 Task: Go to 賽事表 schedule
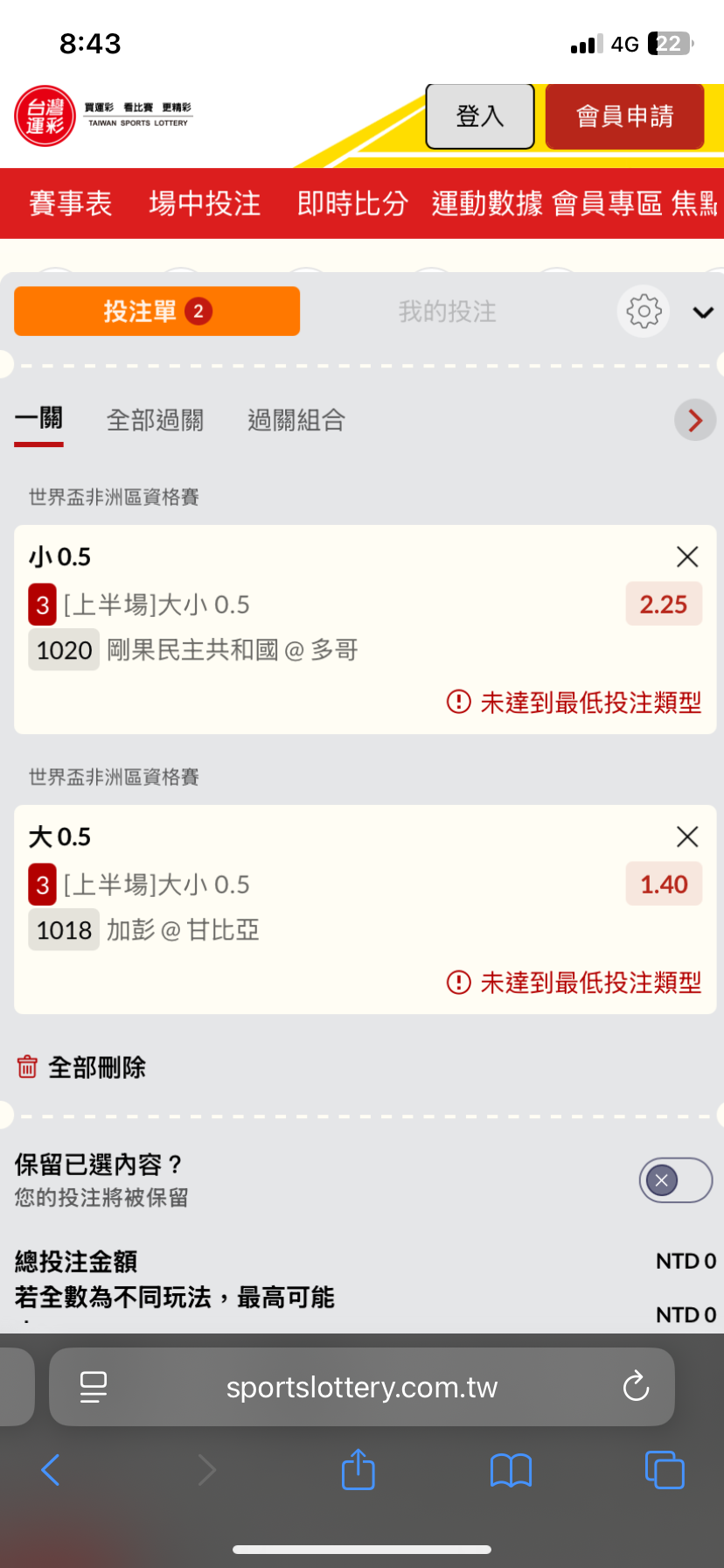coord(71,203)
